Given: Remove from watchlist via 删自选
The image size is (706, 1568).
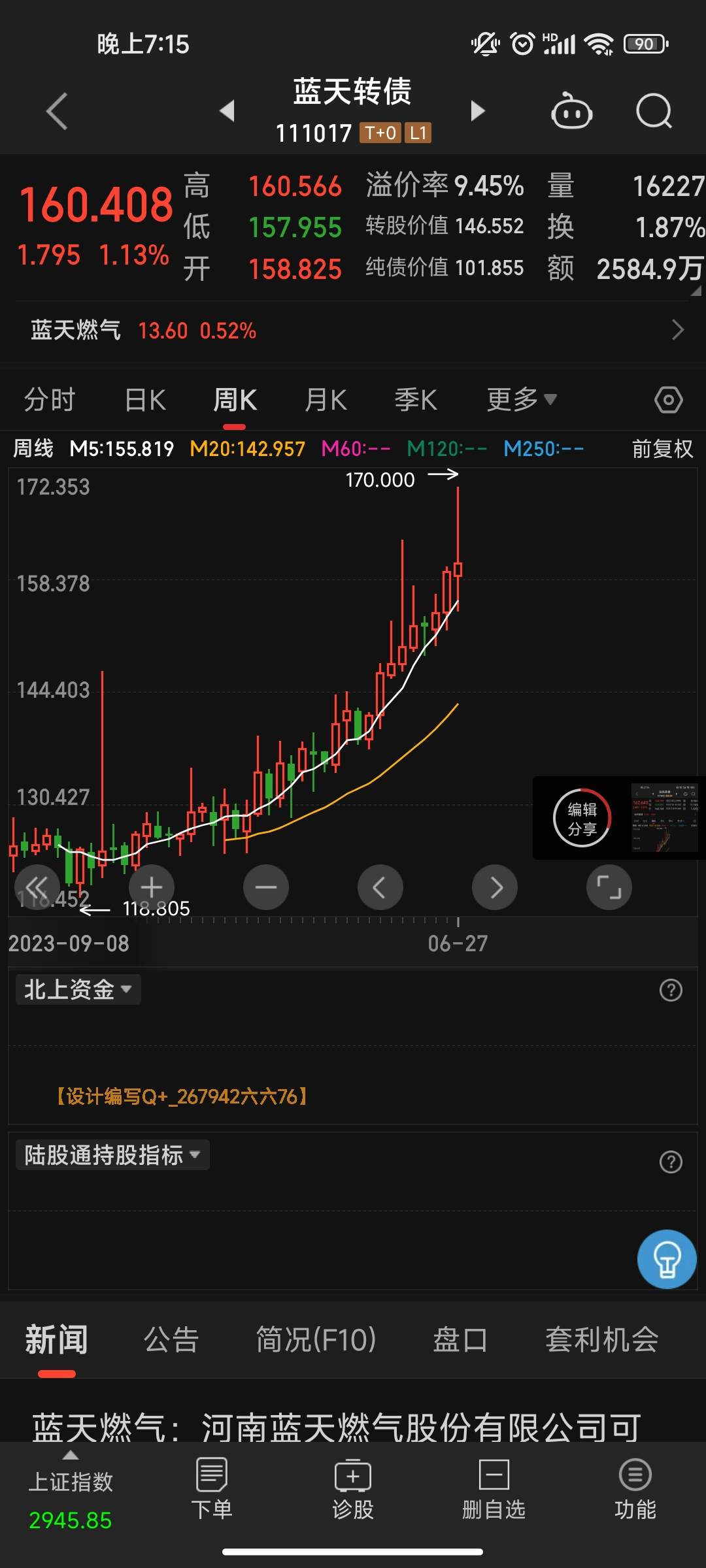Looking at the screenshot, I should (x=494, y=1490).
